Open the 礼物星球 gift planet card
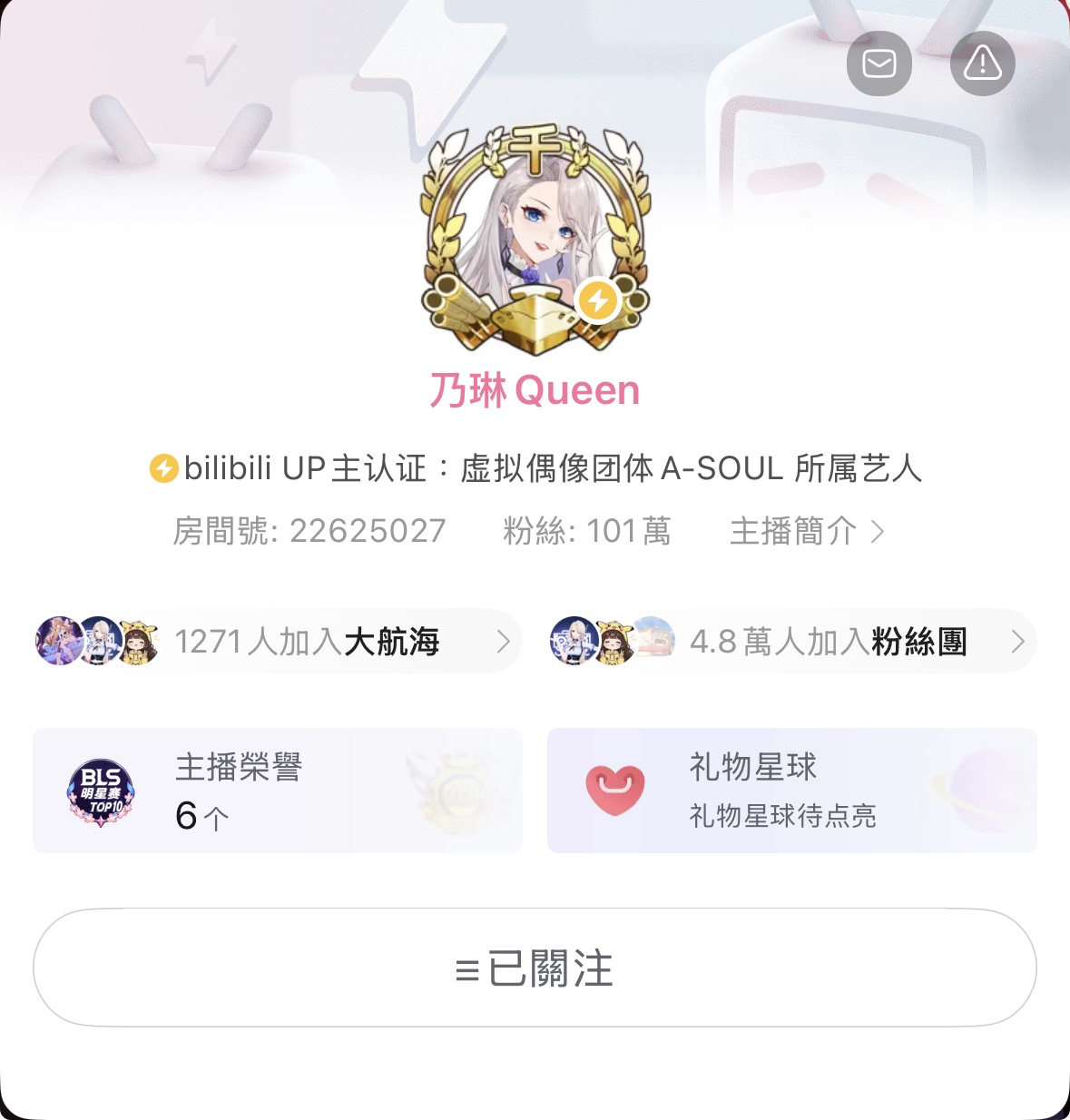 coord(792,791)
